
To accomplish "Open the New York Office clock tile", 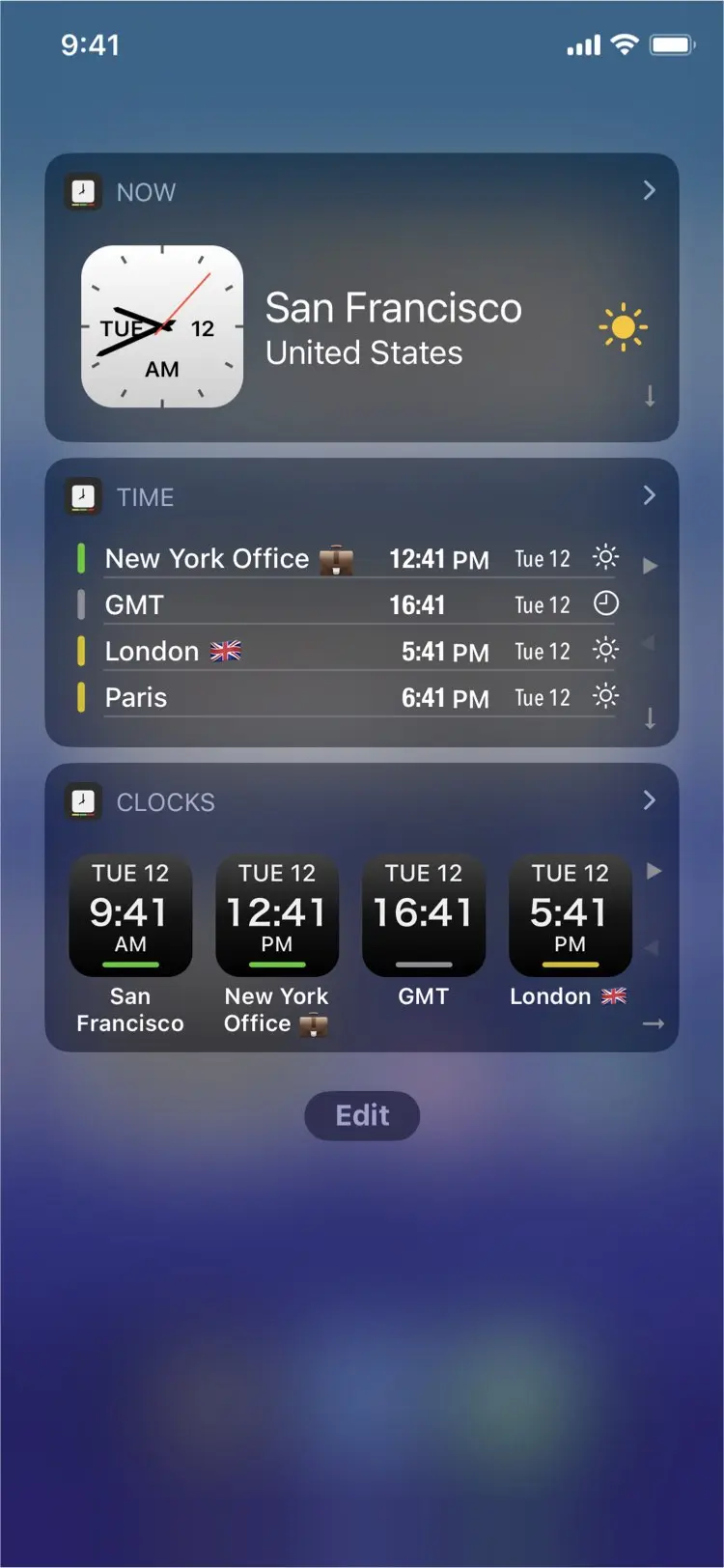I will pos(277,914).
